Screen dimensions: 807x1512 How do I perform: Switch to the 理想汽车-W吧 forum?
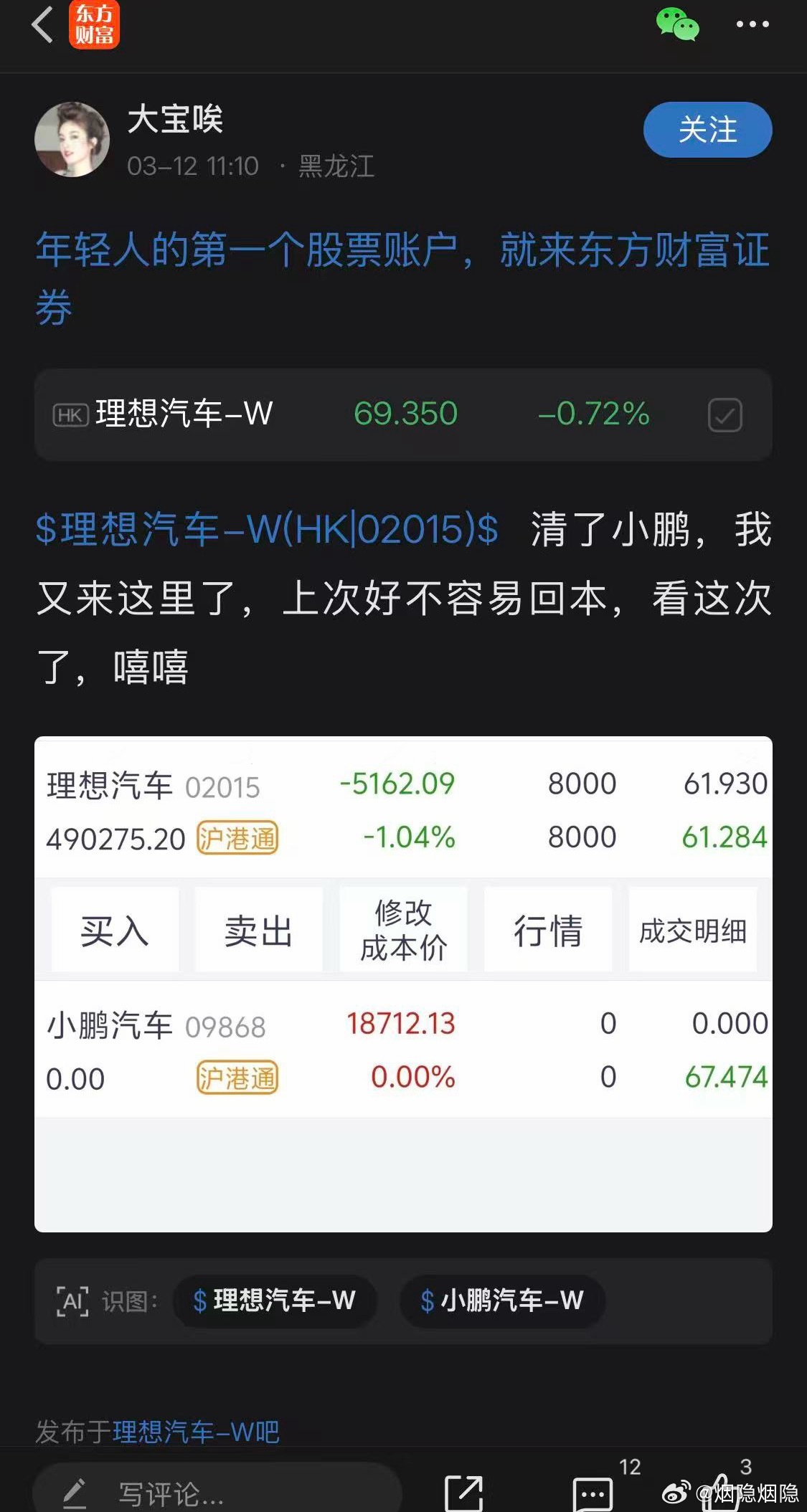click(194, 1430)
